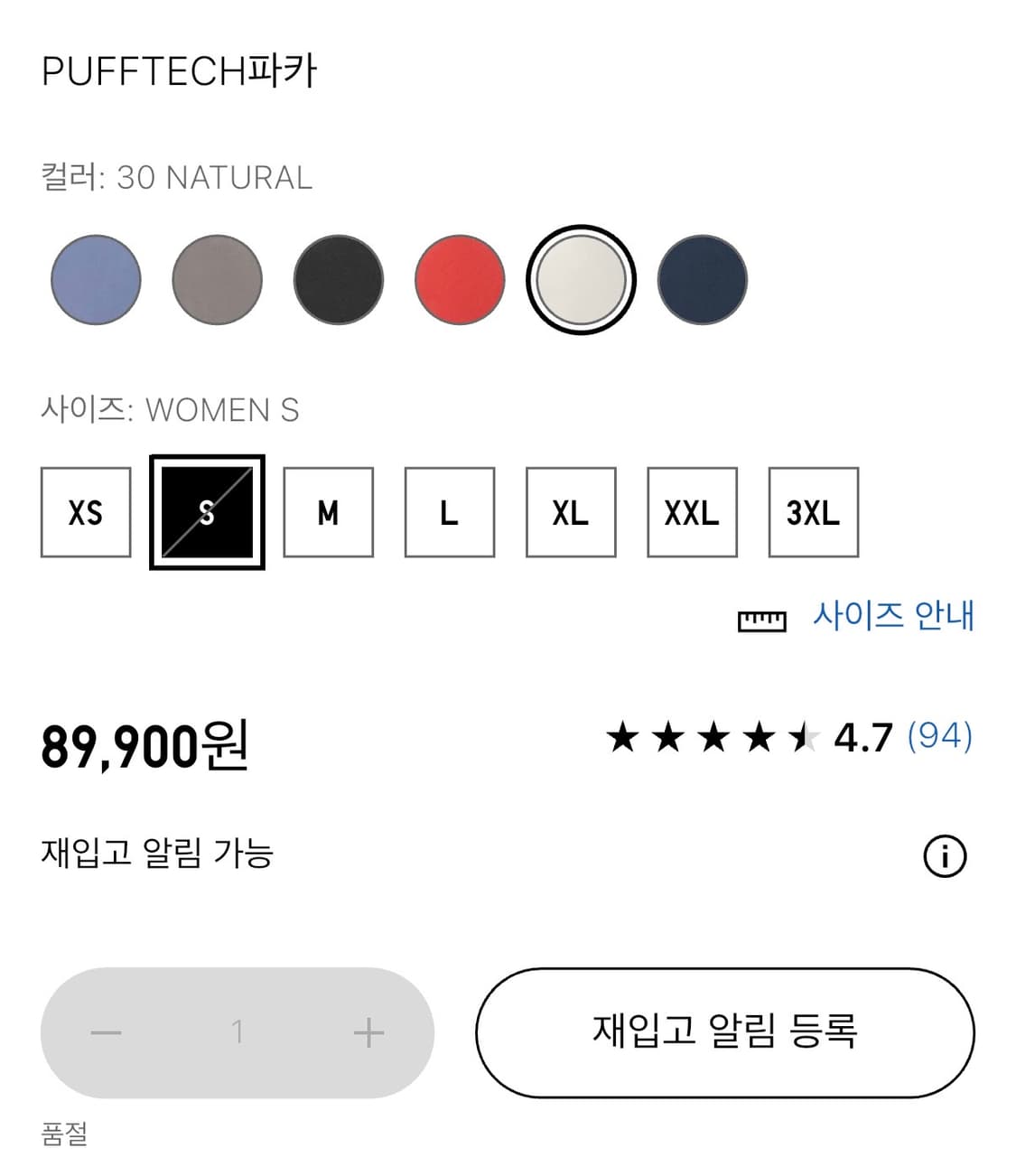Screen dimensions: 1016x1176
Task: Choose the navy color swatch
Action: 703,280
